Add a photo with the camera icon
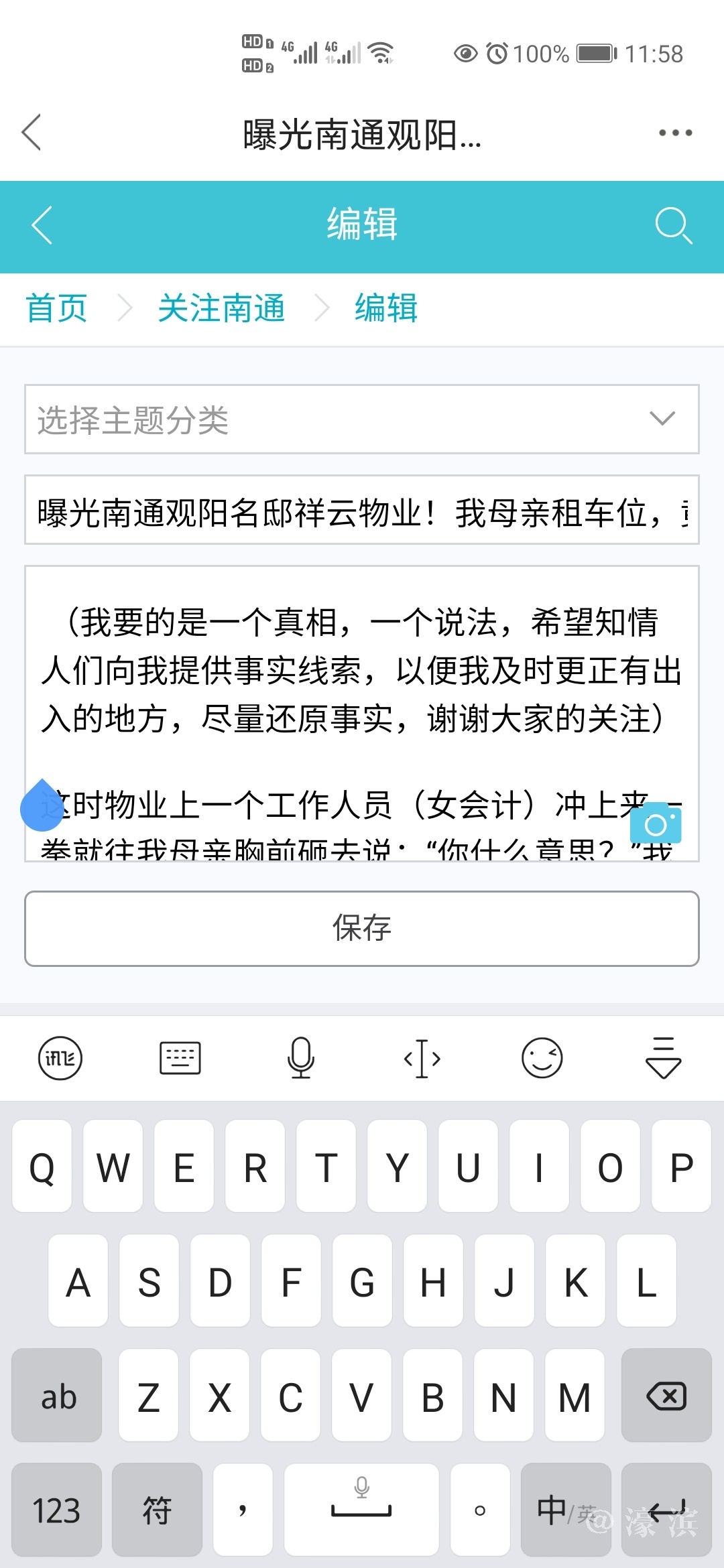Screen dimensions: 724x1568 656,824
